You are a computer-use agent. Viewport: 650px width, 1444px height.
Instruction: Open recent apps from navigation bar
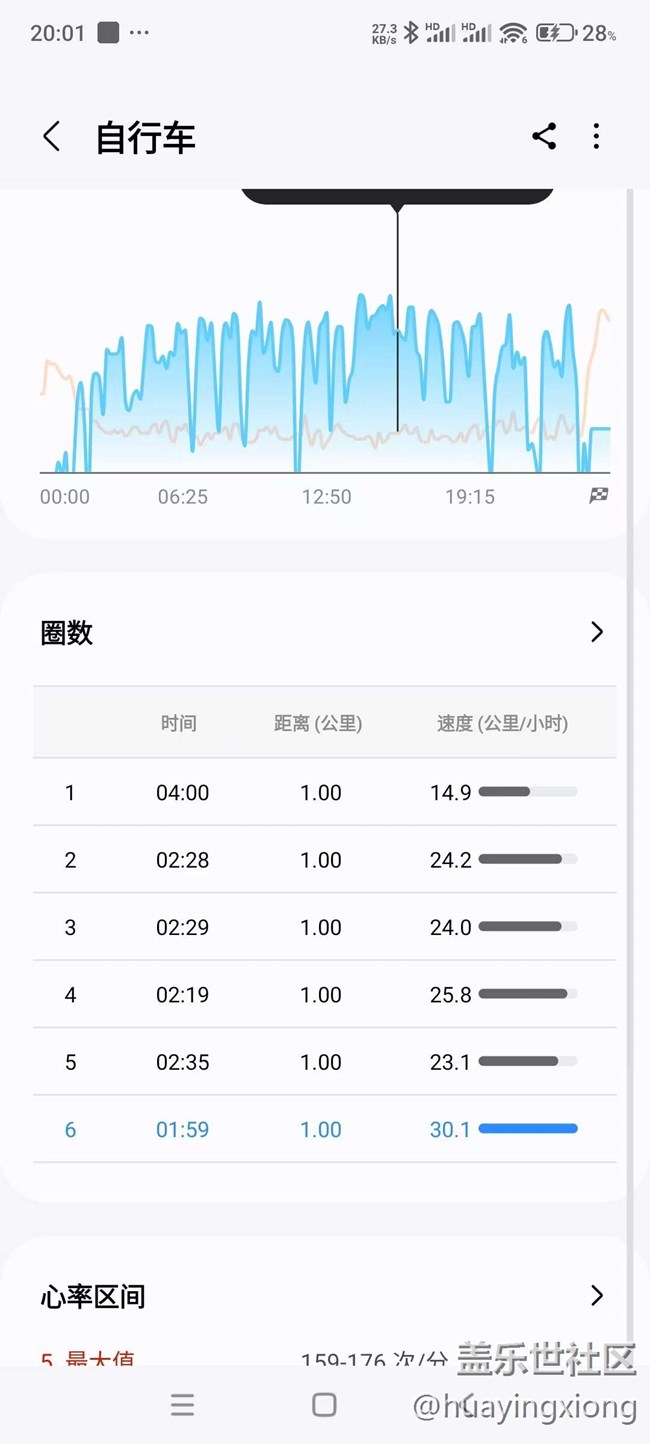(x=182, y=1405)
